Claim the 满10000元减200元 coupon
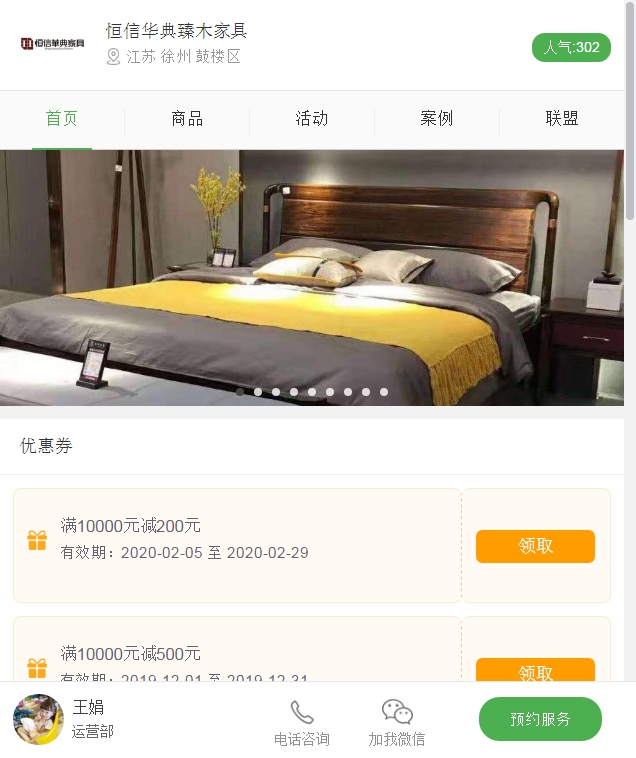Image resolution: width=636 pixels, height=758 pixels. pyautogui.click(x=535, y=546)
